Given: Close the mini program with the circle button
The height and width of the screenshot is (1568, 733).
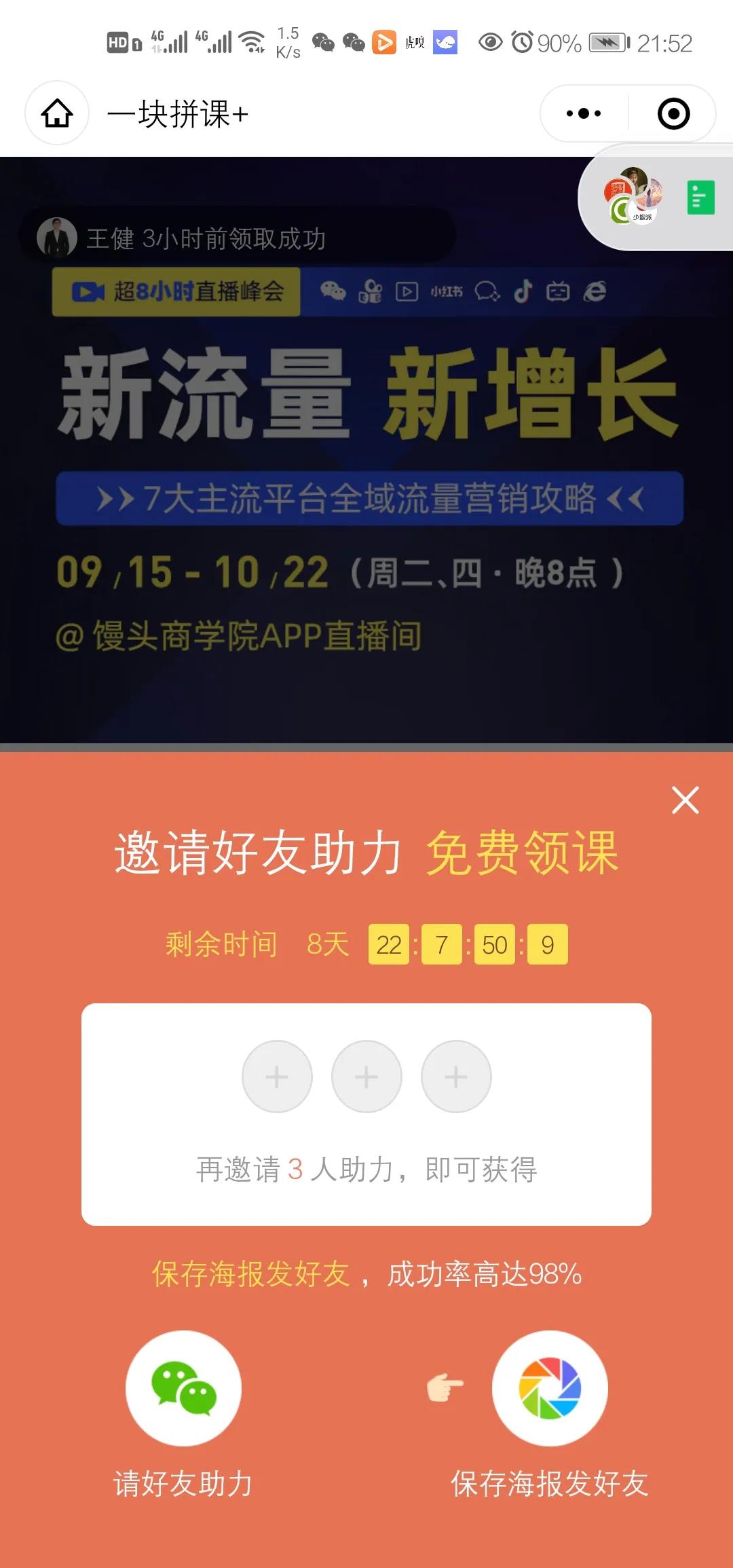Looking at the screenshot, I should click(673, 113).
